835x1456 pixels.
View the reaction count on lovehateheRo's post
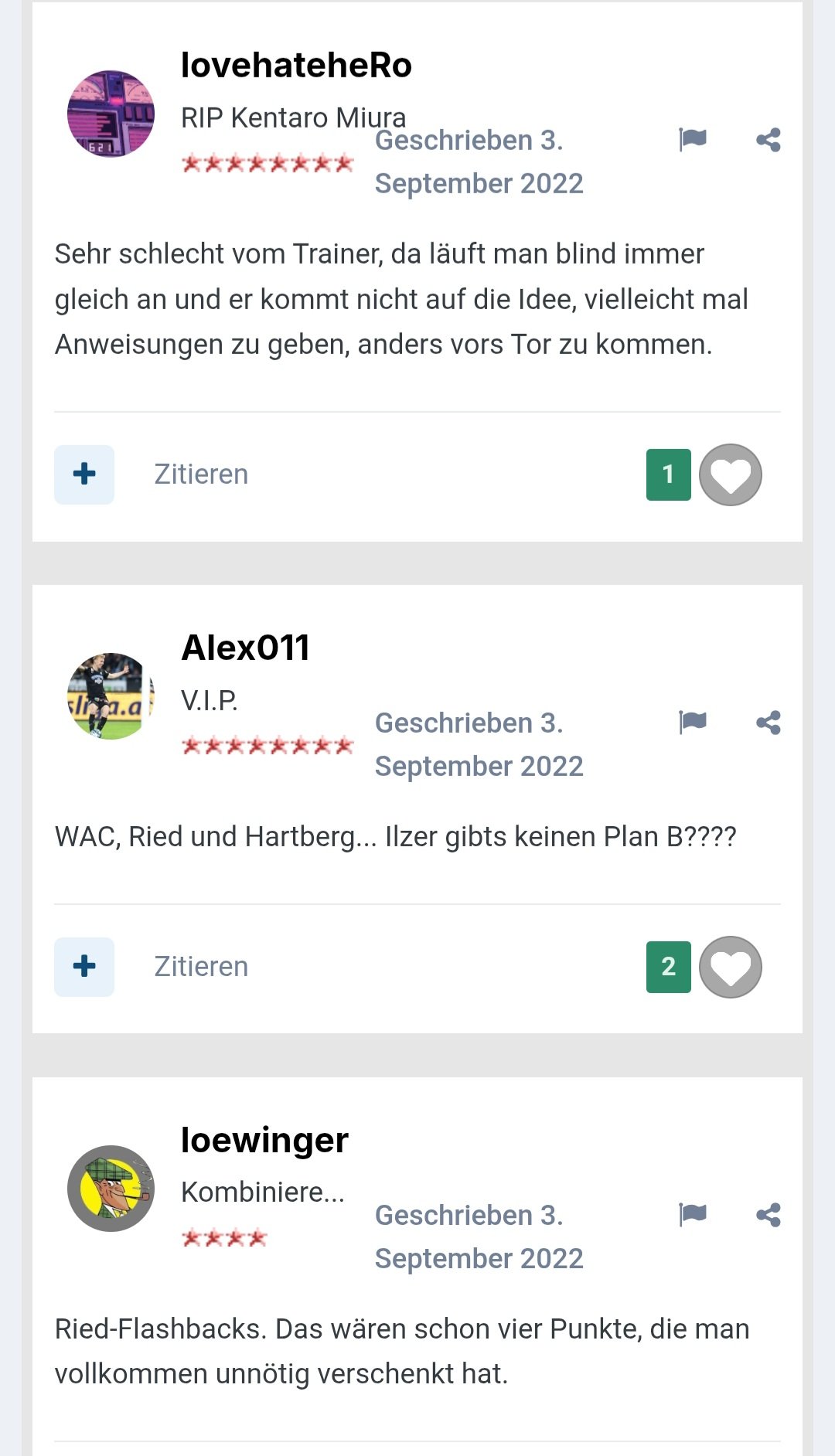tap(669, 475)
